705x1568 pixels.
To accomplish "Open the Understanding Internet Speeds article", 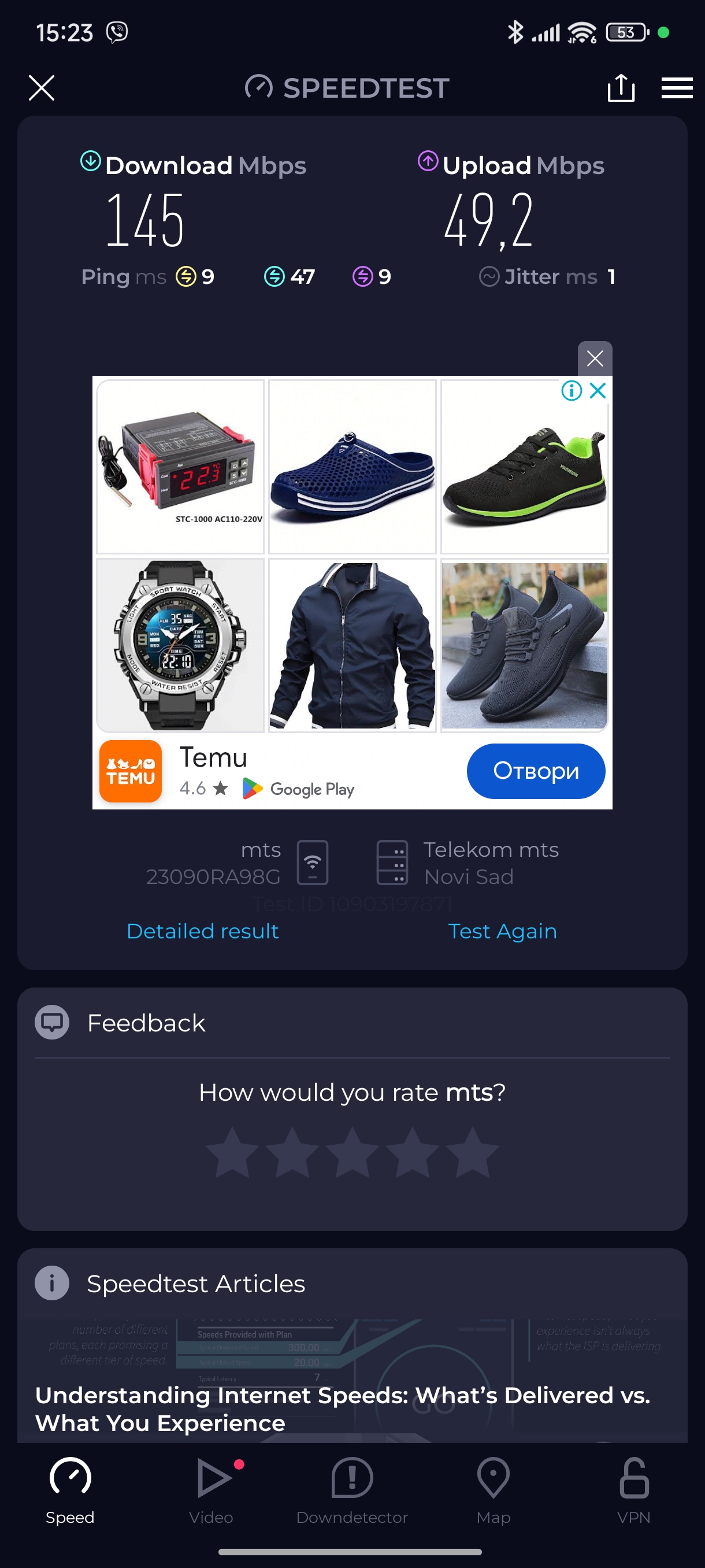I will pyautogui.click(x=343, y=1408).
